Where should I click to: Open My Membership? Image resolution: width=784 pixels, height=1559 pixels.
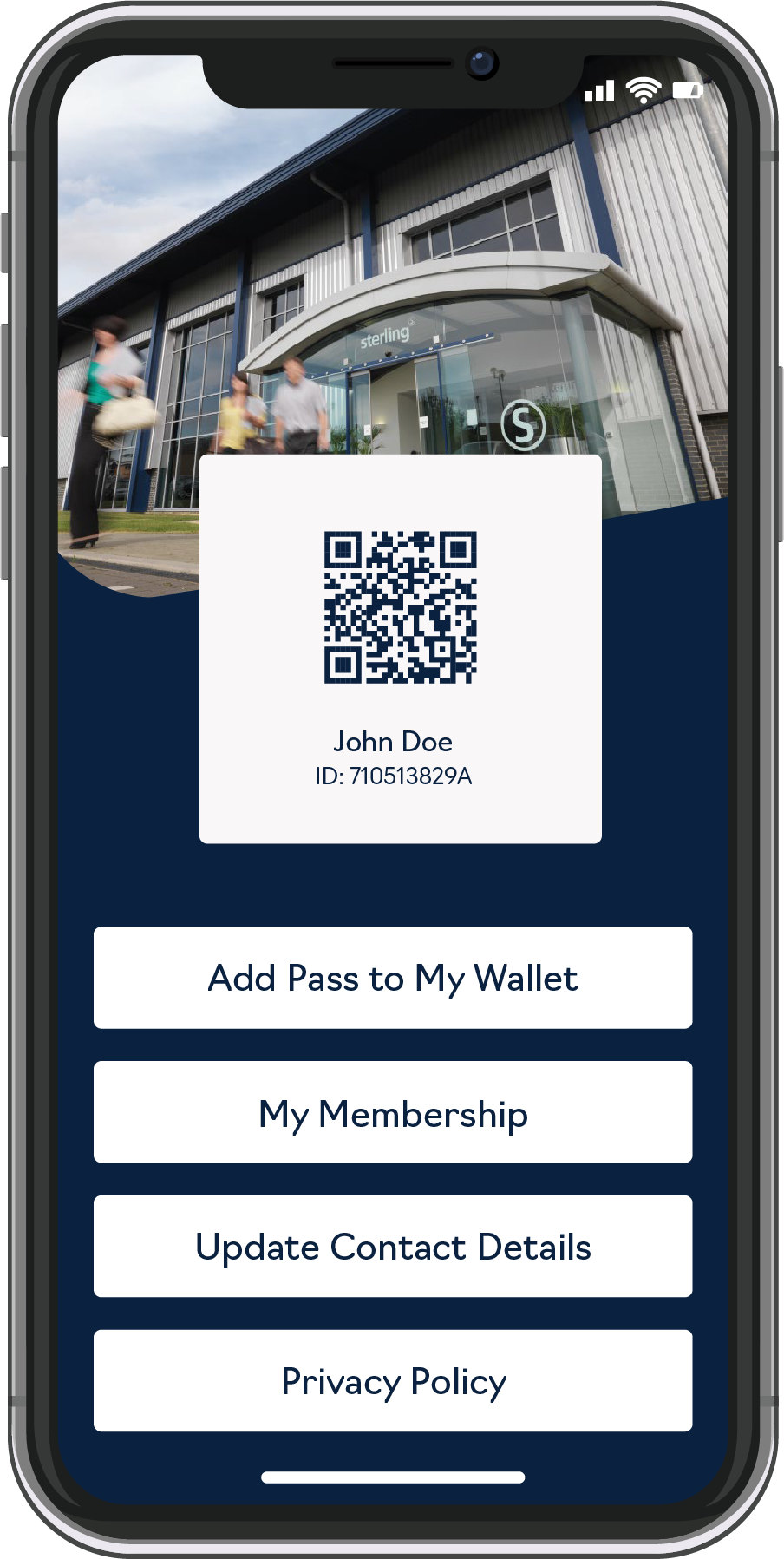pos(392,1112)
